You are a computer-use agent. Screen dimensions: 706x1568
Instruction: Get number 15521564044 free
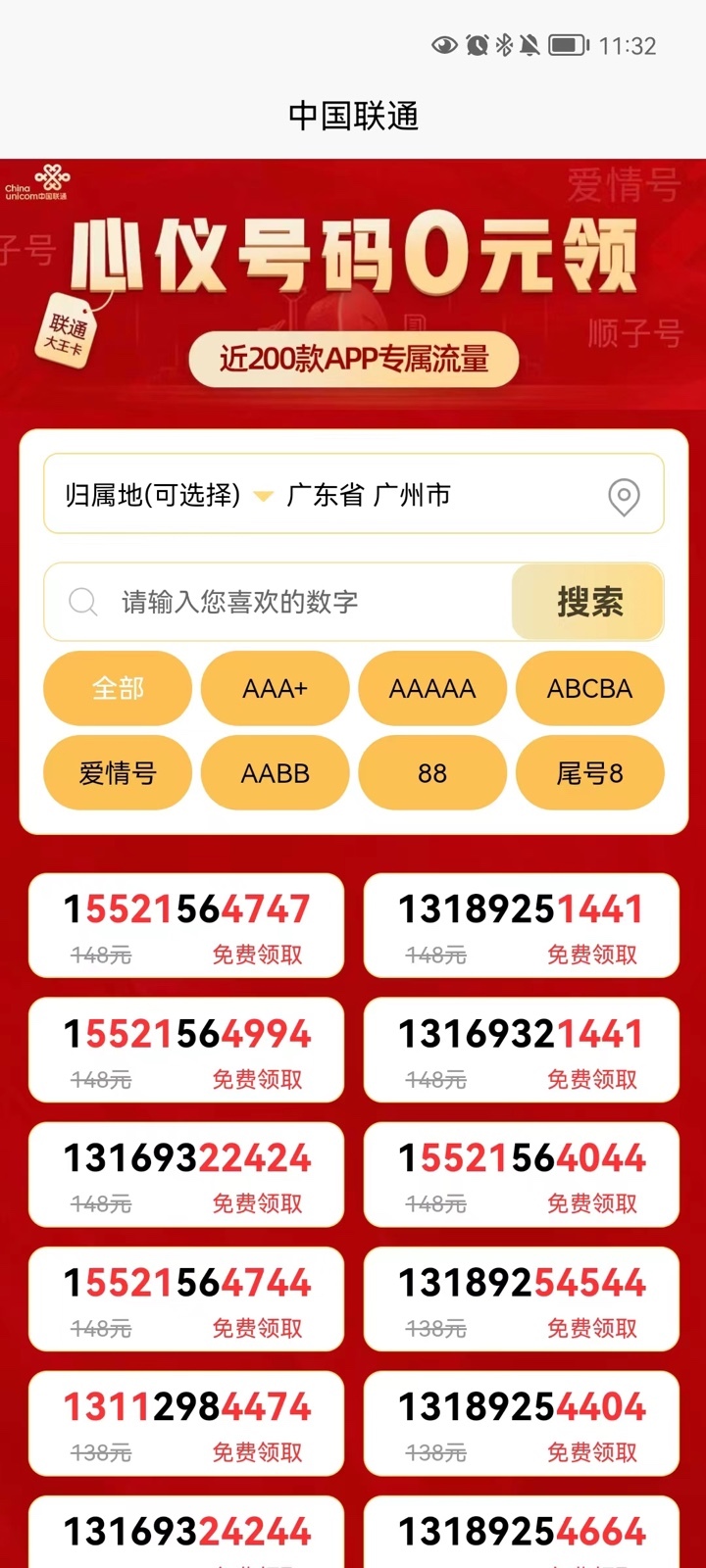[x=591, y=1203]
